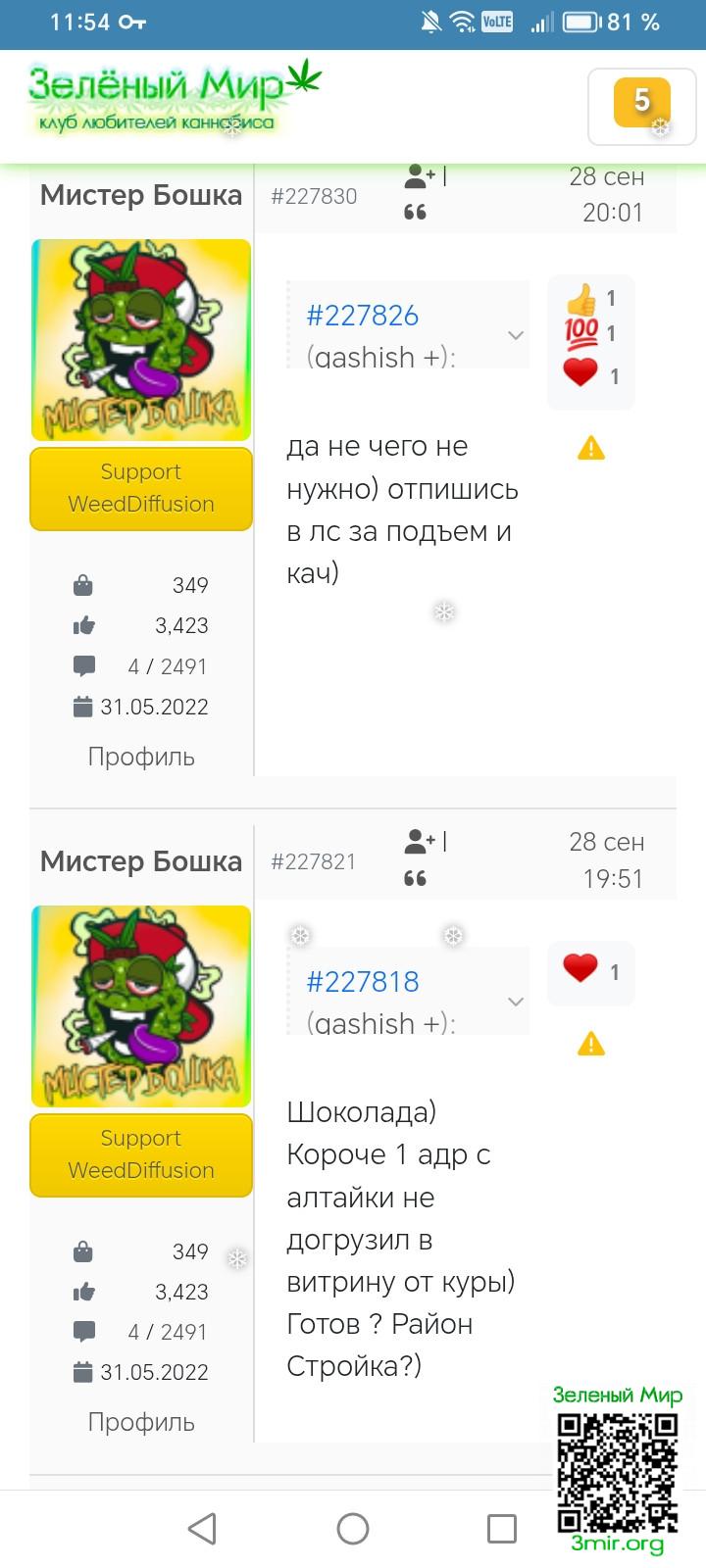Viewport: 706px width, 1568px height.
Task: Open quoted post #227818
Action: tap(362, 982)
